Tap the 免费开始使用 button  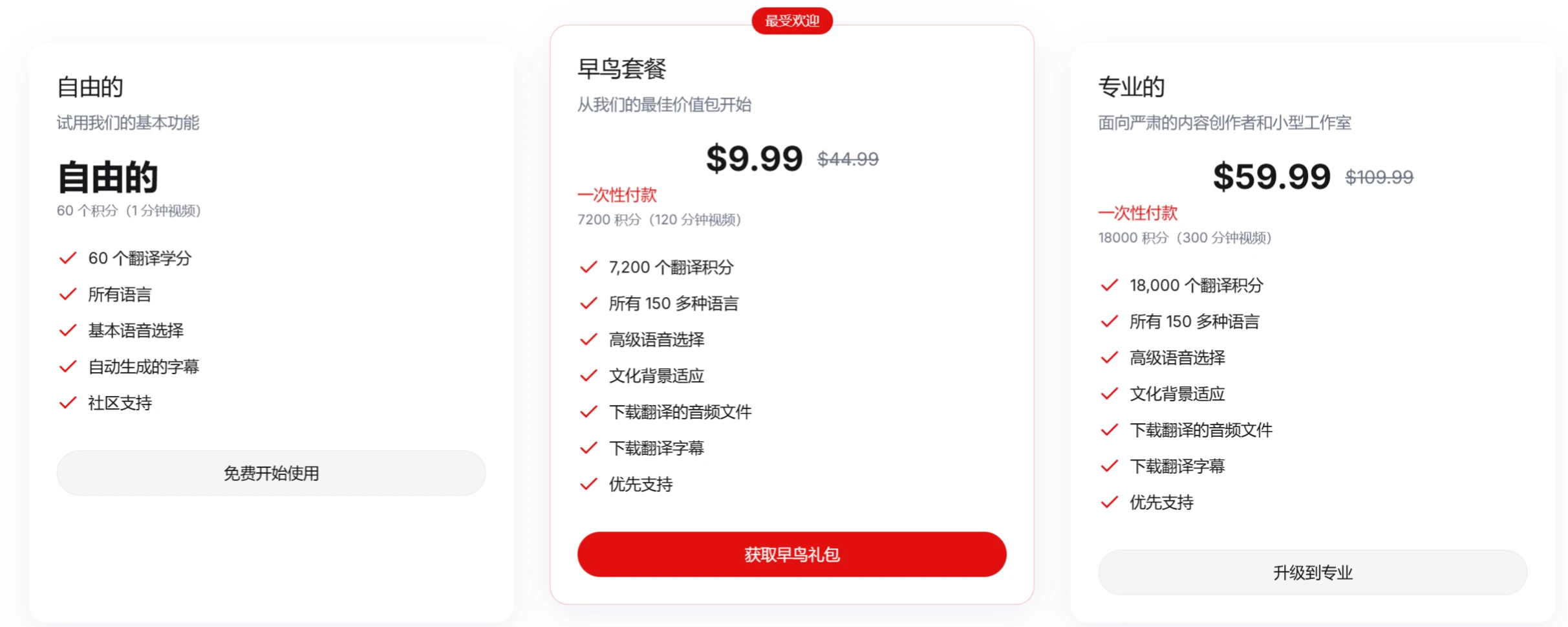click(x=271, y=473)
